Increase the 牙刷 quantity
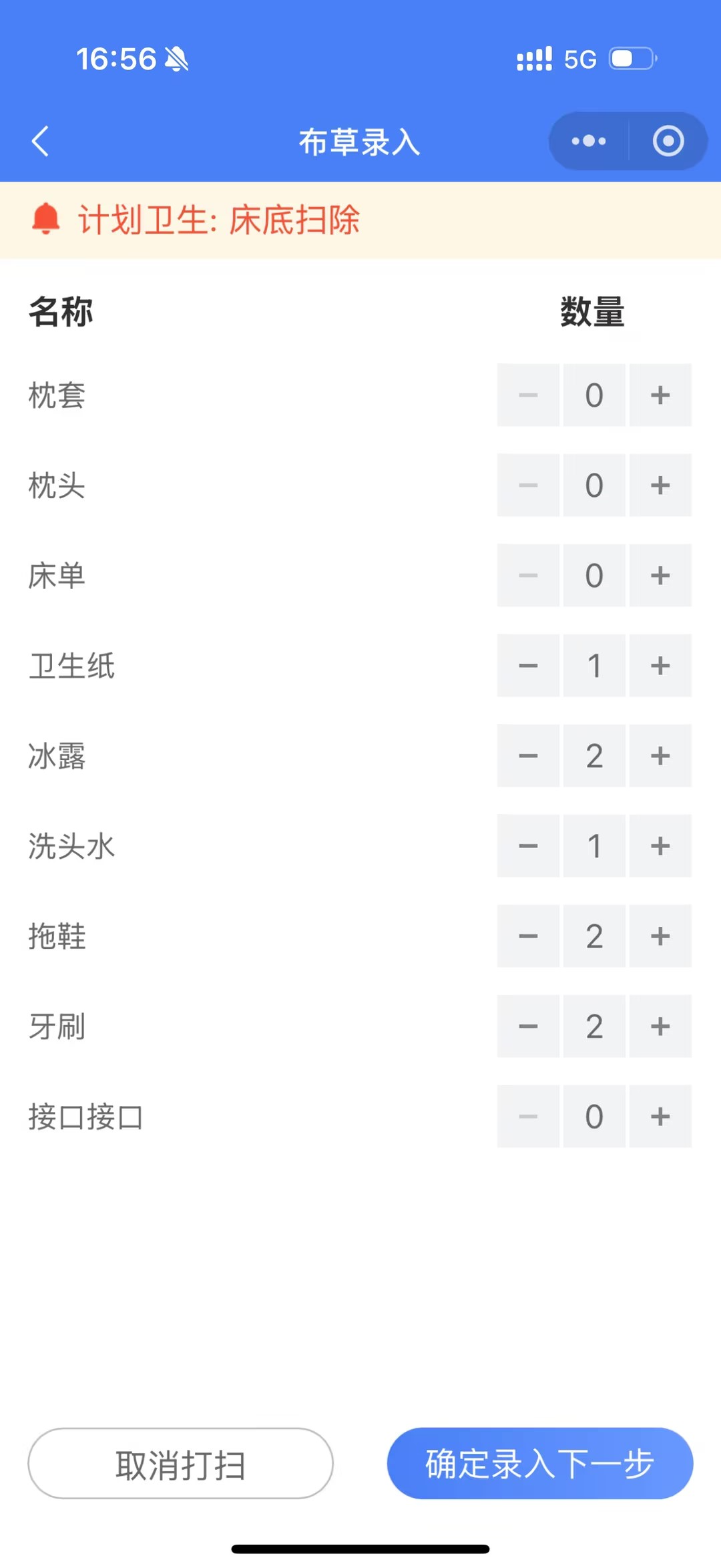The image size is (721, 1568). tap(660, 1026)
